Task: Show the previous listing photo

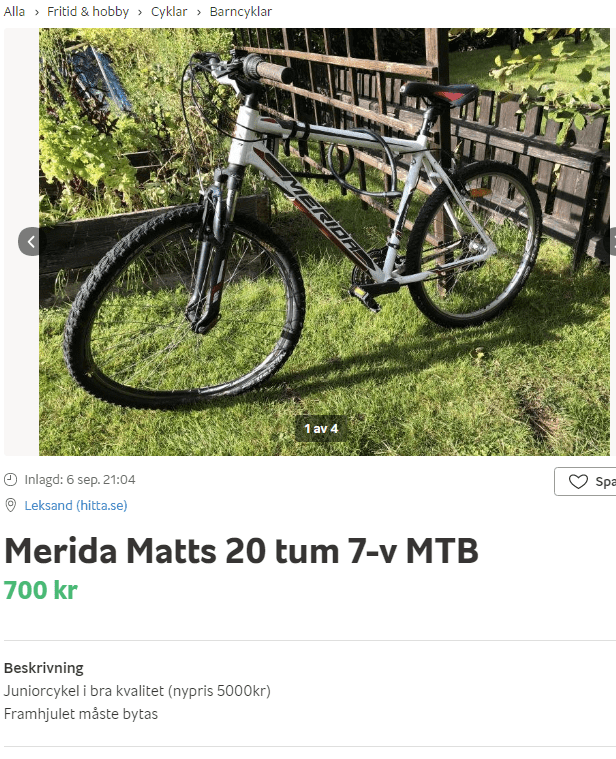Action: pos(30,241)
